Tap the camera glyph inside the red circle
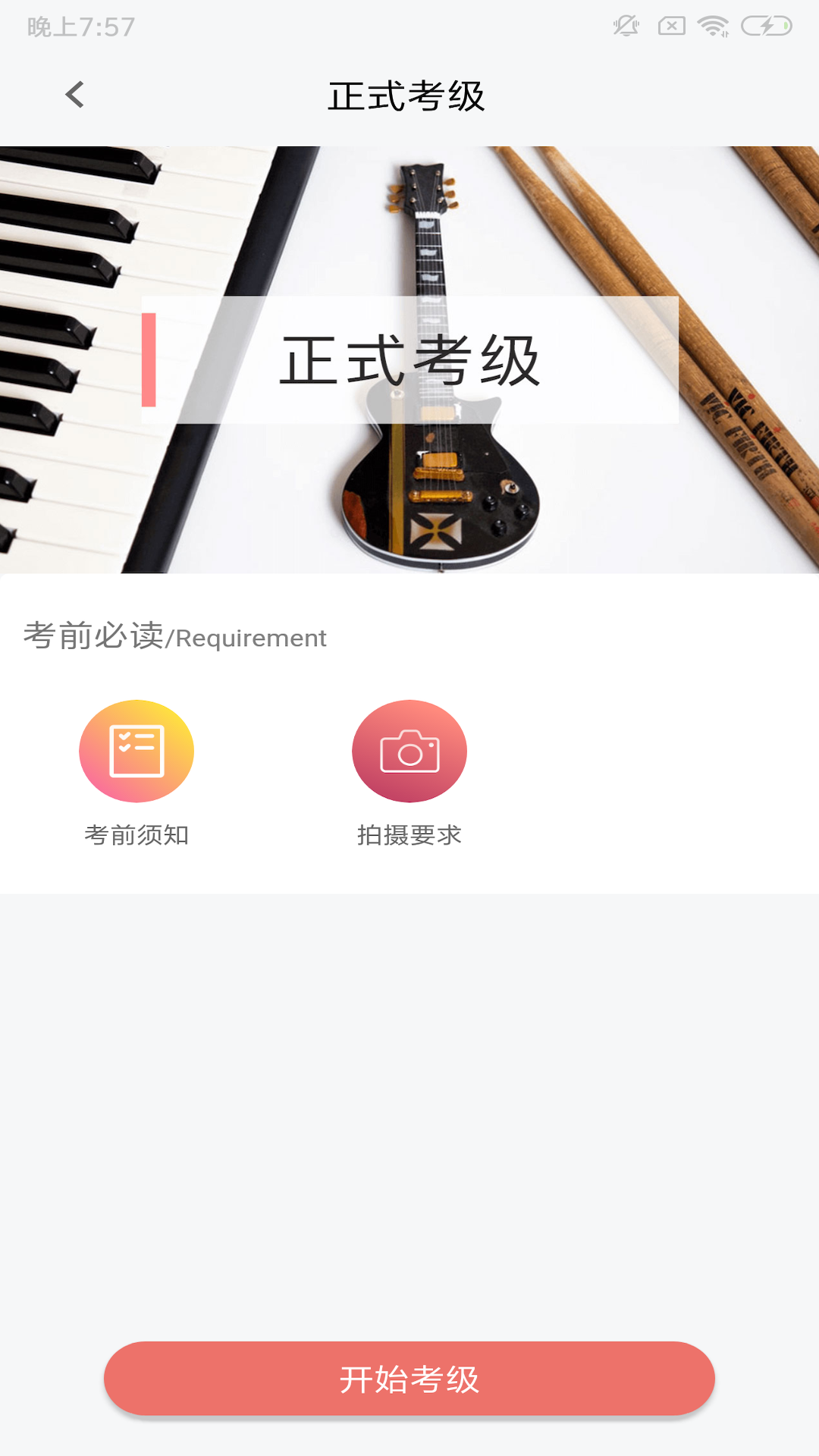Screen dimensions: 819x1456 410,749
